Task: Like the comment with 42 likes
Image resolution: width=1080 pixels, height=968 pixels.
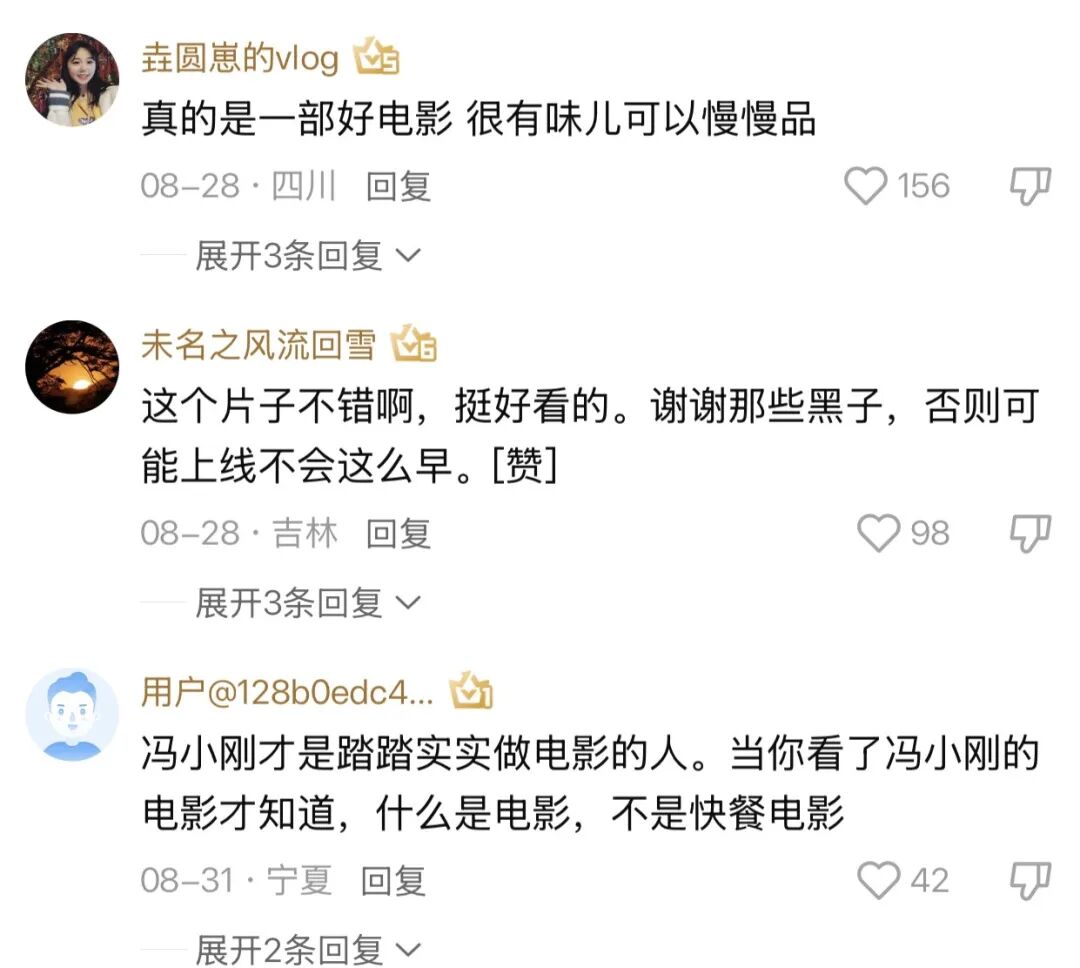Action: pyautogui.click(x=878, y=881)
